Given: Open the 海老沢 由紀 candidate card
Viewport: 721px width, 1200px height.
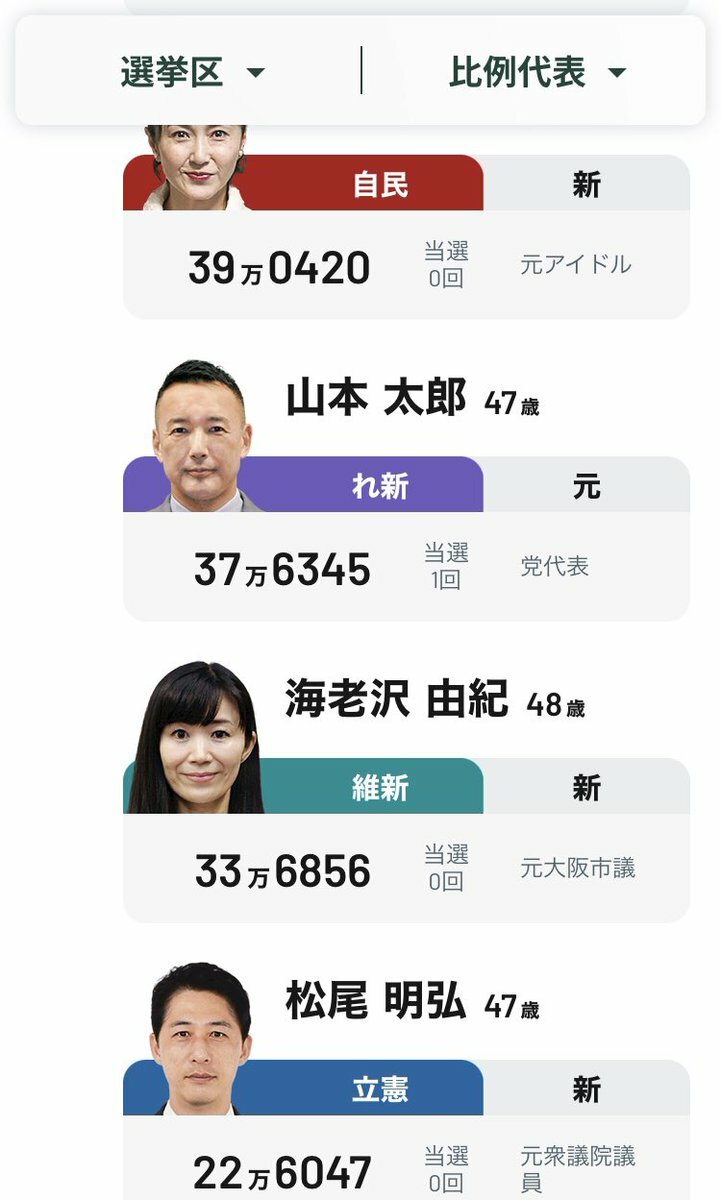Looking at the screenshot, I should click(x=406, y=842).
